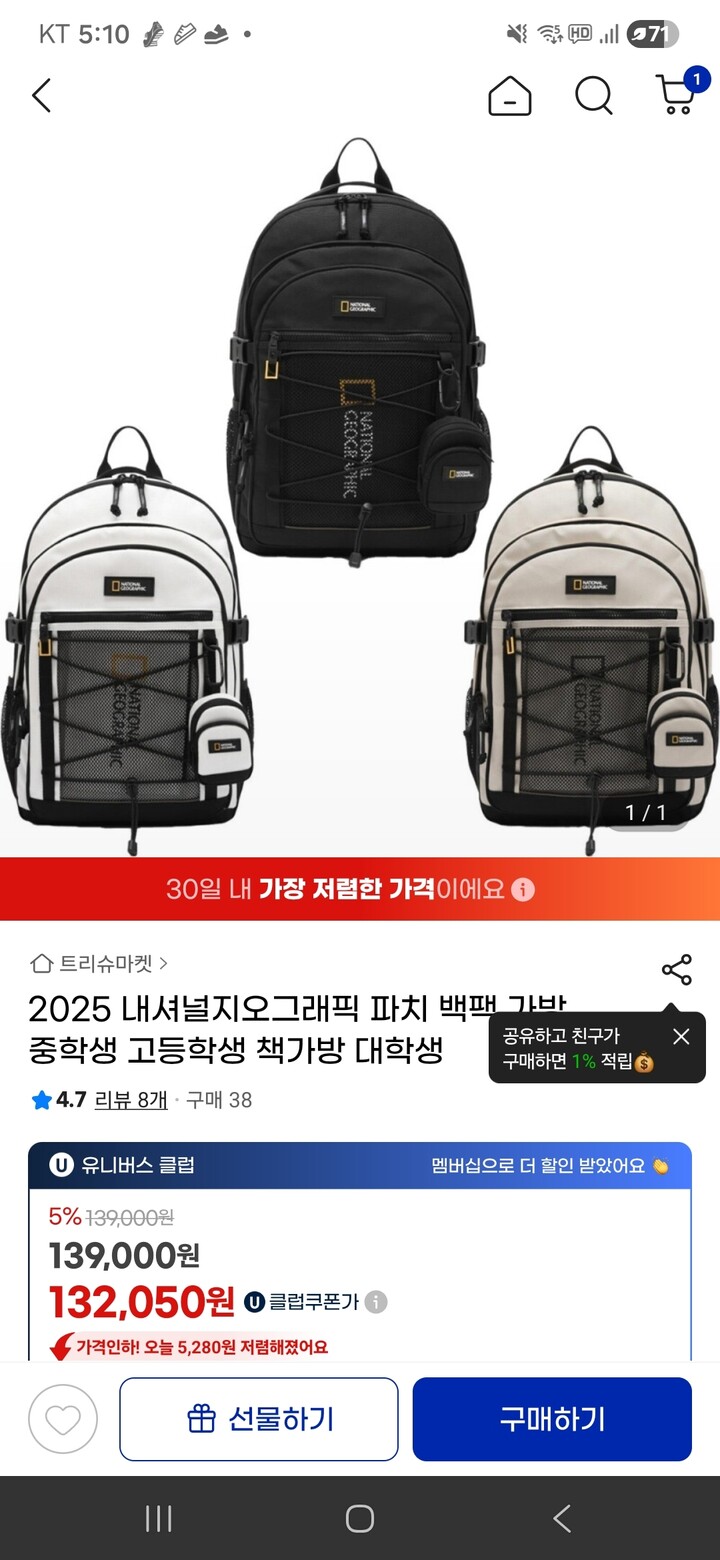Tap the money bag emoji in rewards tooltip
This screenshot has height=1560, width=720.
(645, 1064)
